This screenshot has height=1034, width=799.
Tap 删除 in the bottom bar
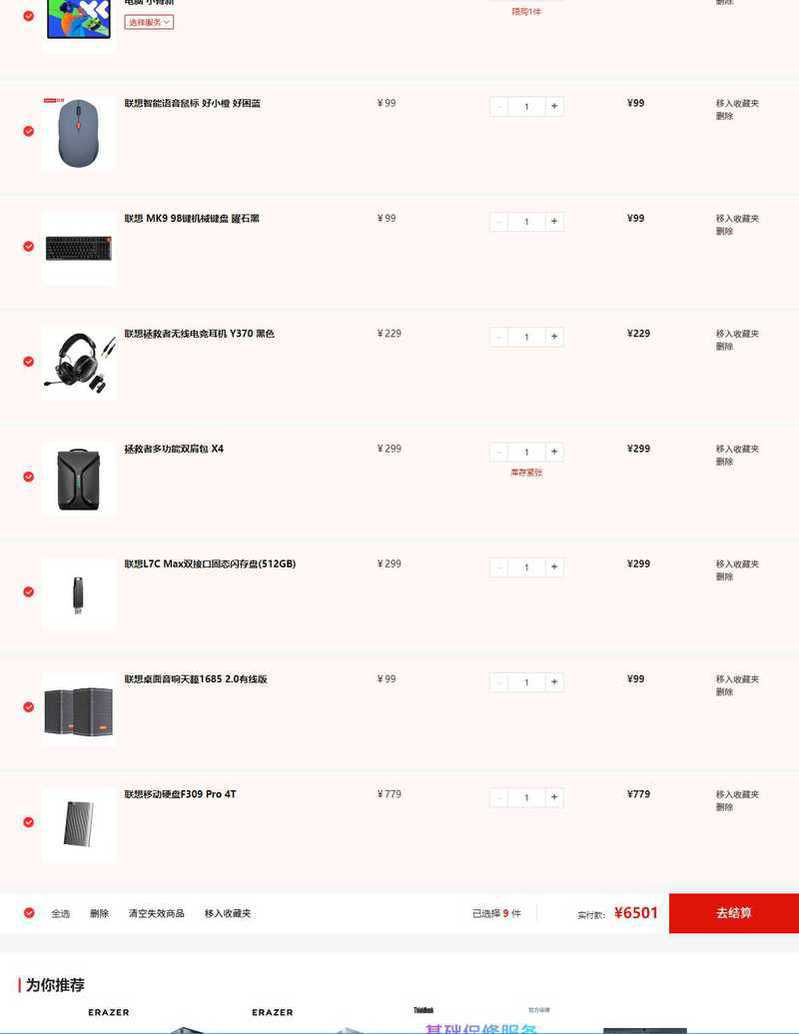99,913
